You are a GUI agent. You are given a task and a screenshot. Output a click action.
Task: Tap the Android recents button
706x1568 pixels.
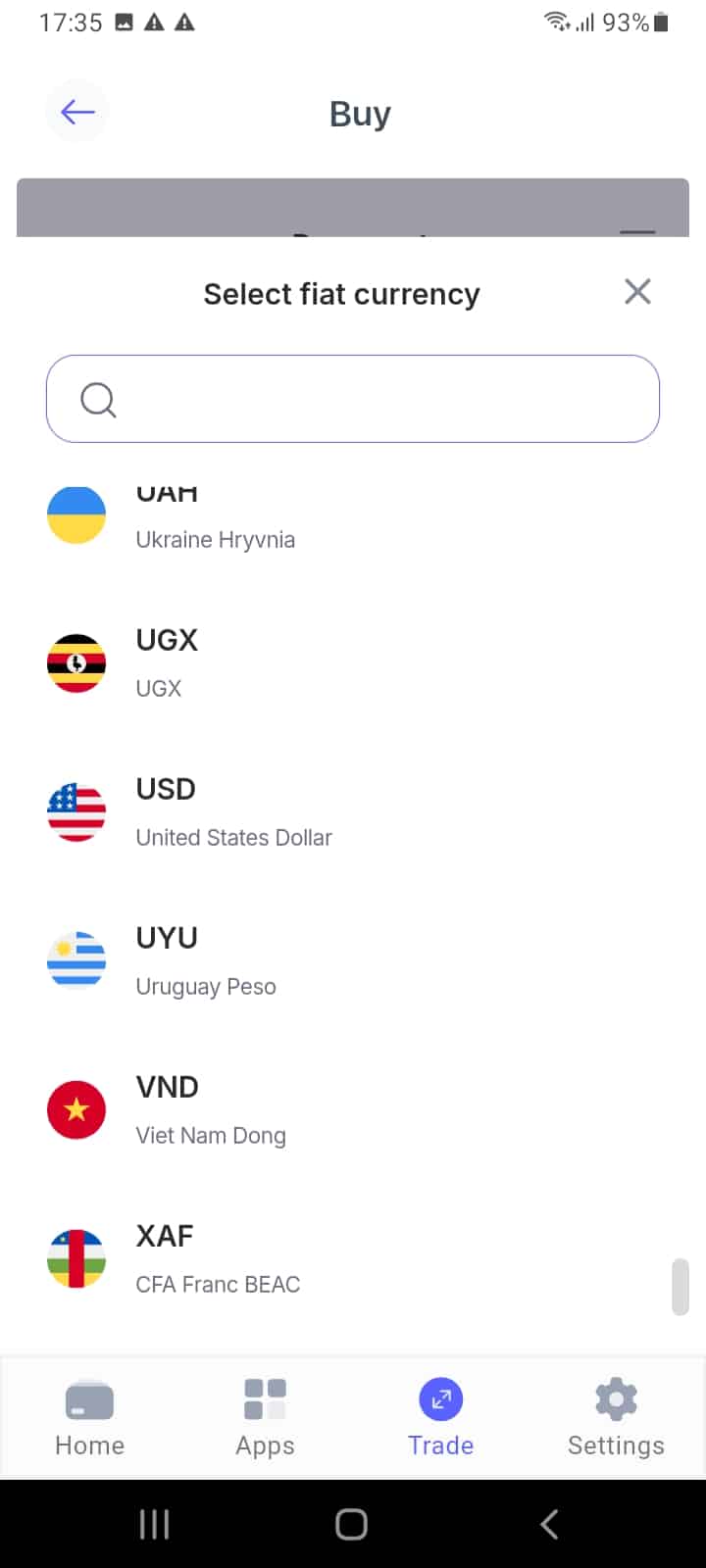pyautogui.click(x=154, y=1524)
